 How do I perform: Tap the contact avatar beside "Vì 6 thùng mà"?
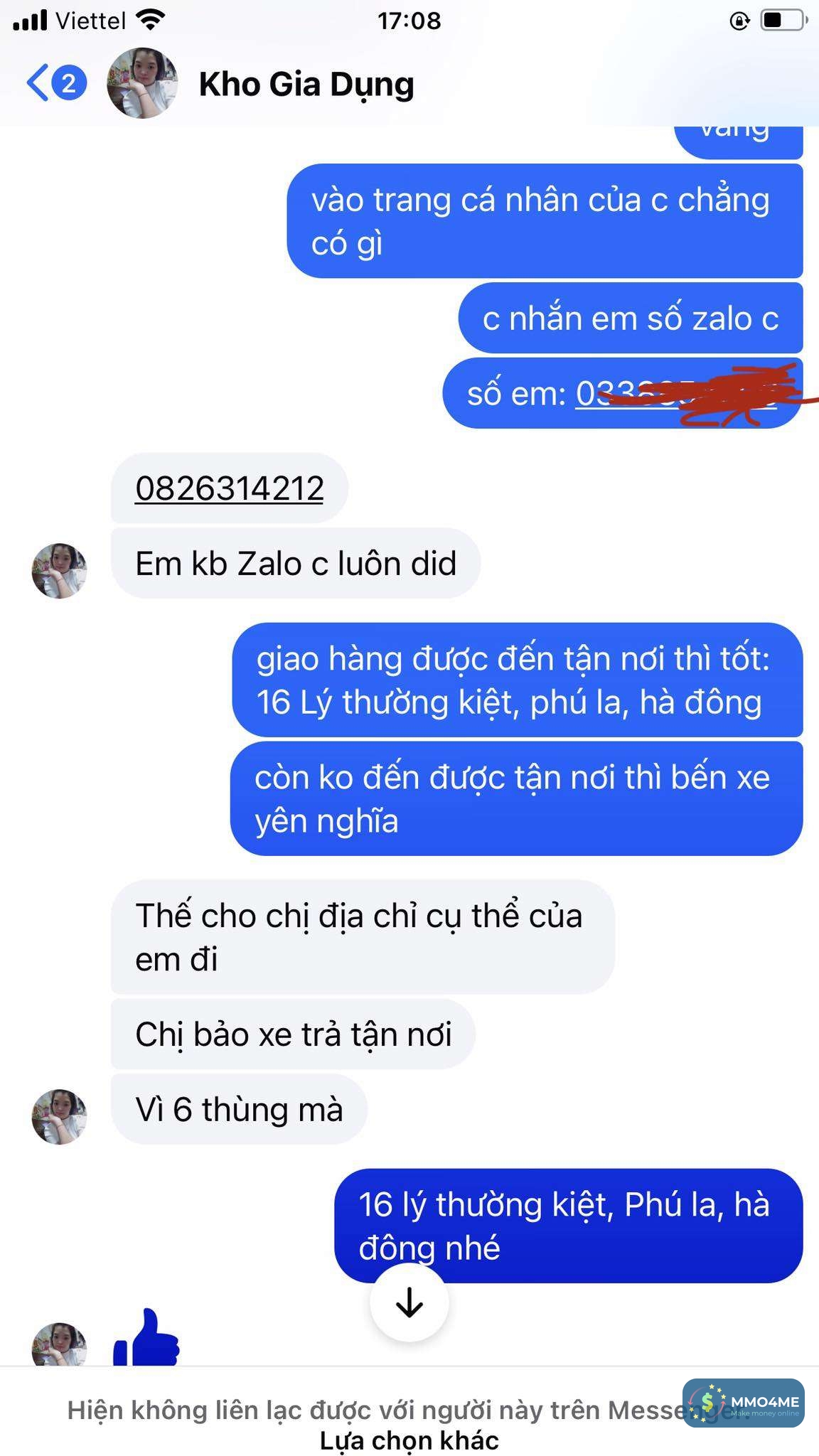click(60, 1115)
